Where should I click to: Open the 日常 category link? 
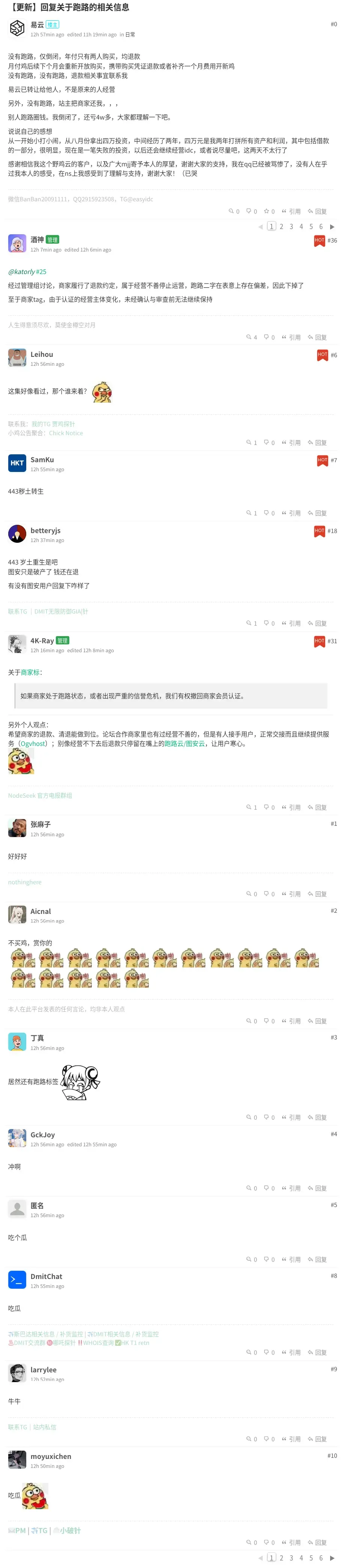click(130, 35)
